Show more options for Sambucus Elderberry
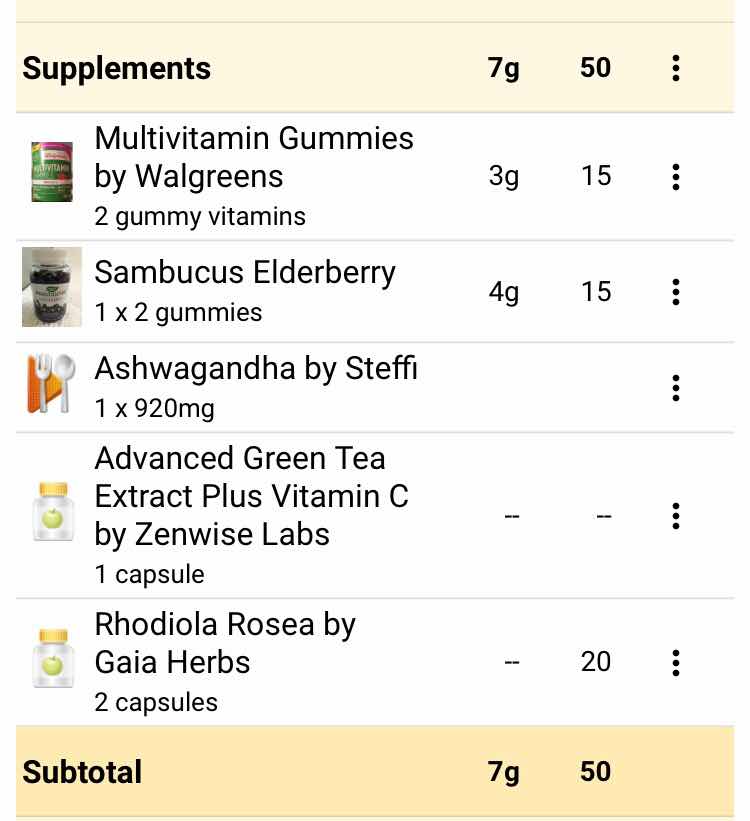Image resolution: width=750 pixels, height=821 pixels. click(676, 292)
